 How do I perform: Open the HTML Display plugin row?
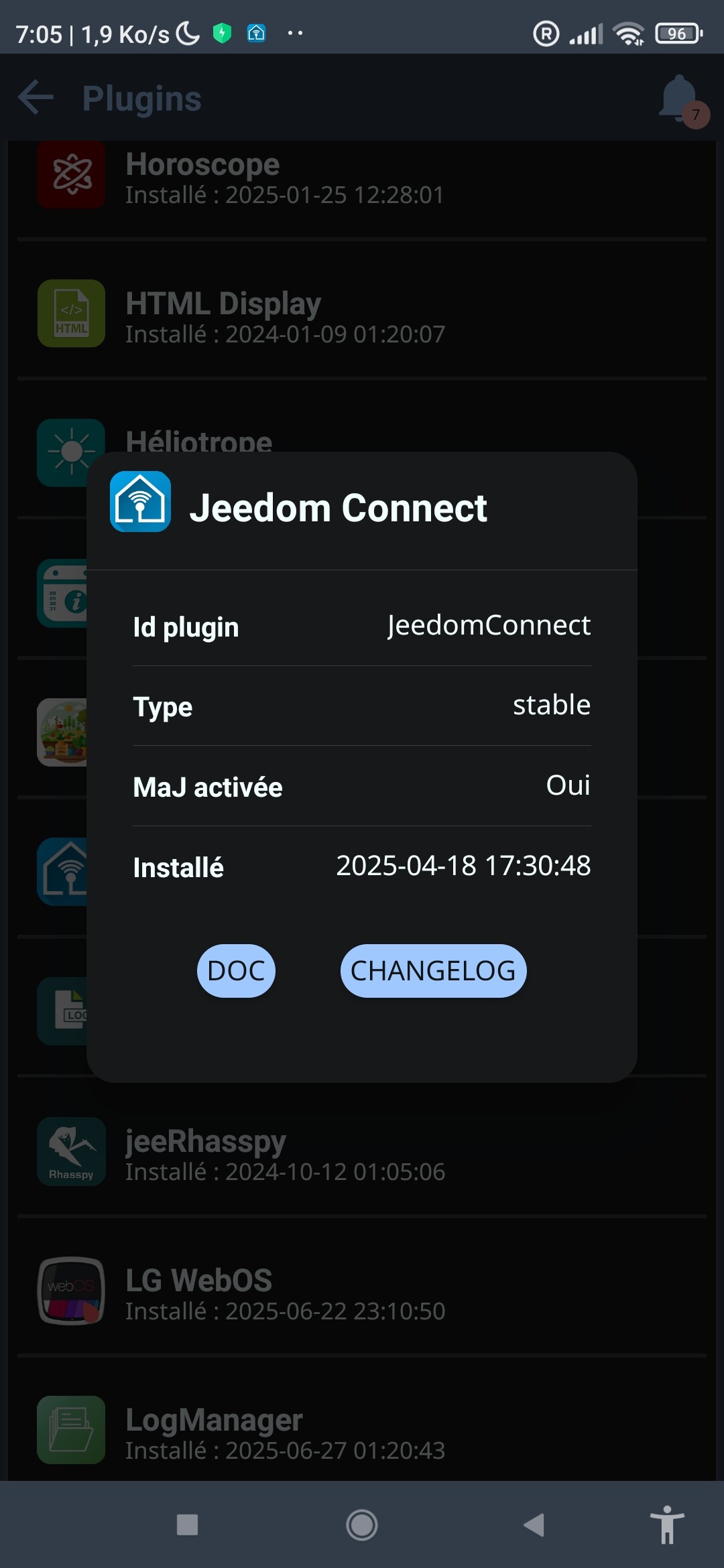tap(362, 314)
